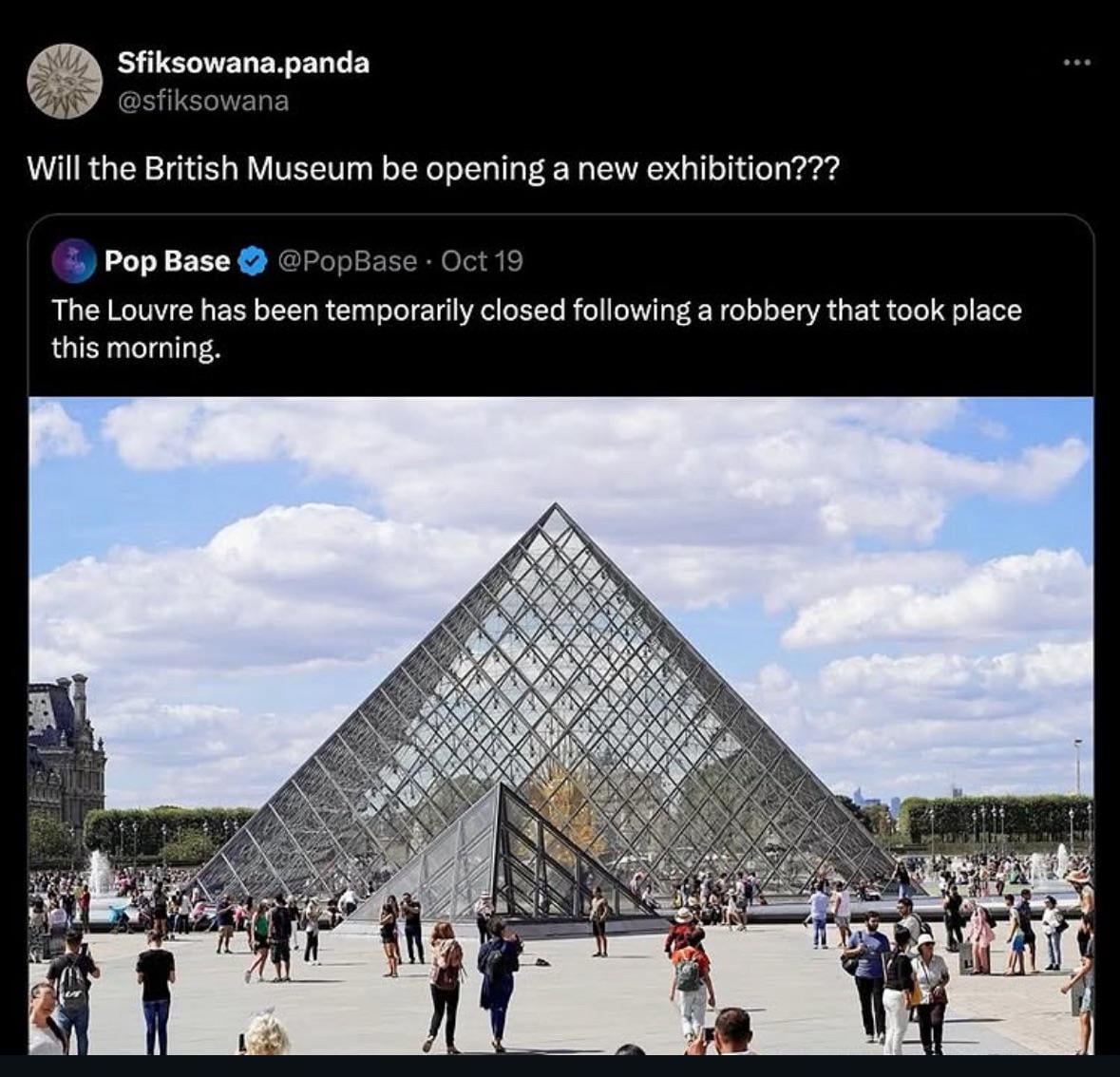The image size is (1120, 1077).
Task: Visit the @sfiksowana profile via the display name
Action: click(243, 64)
